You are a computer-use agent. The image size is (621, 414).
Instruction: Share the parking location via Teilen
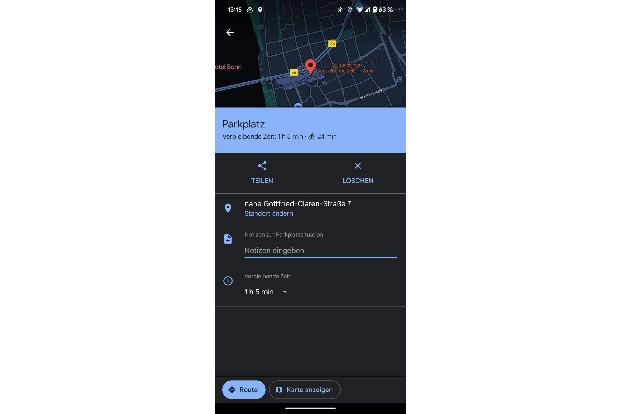click(262, 172)
